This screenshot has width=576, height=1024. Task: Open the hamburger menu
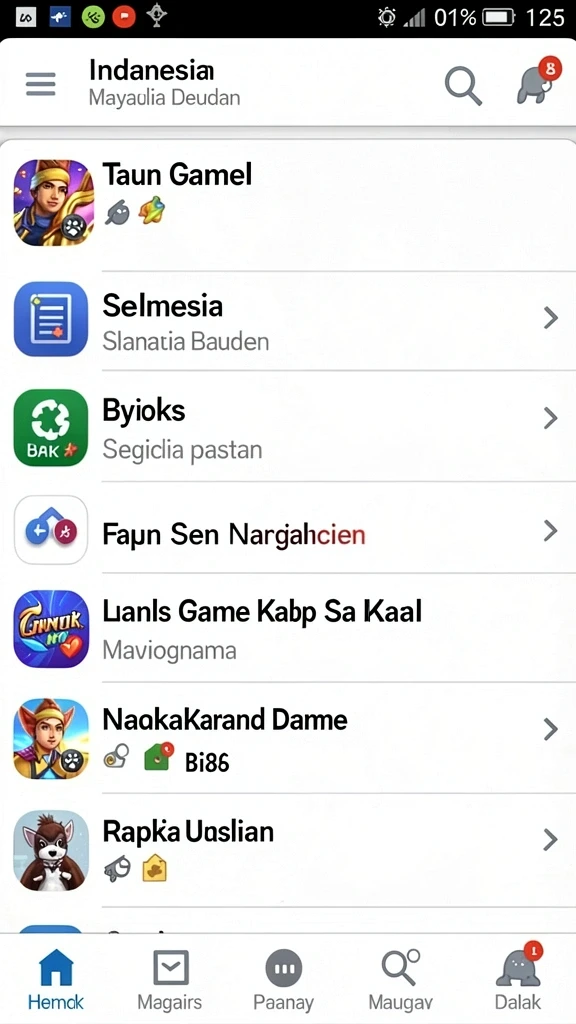pyautogui.click(x=40, y=85)
